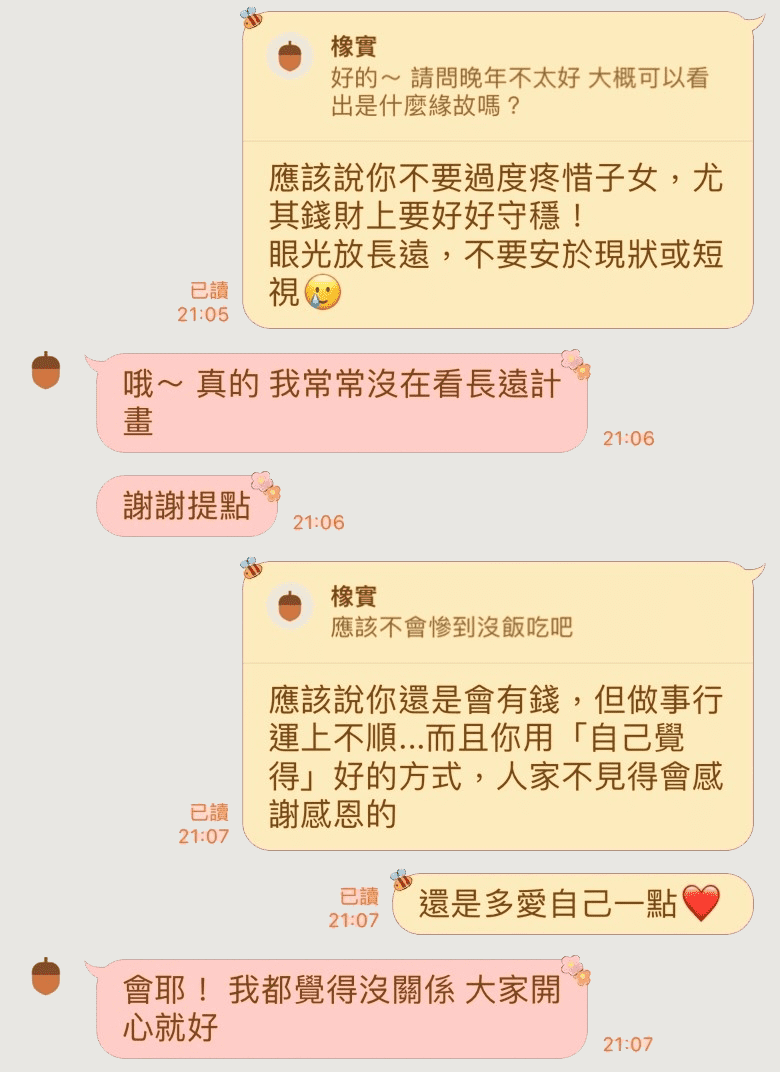Open 橡實's avatar beside 會耶！ message

[x=46, y=976]
